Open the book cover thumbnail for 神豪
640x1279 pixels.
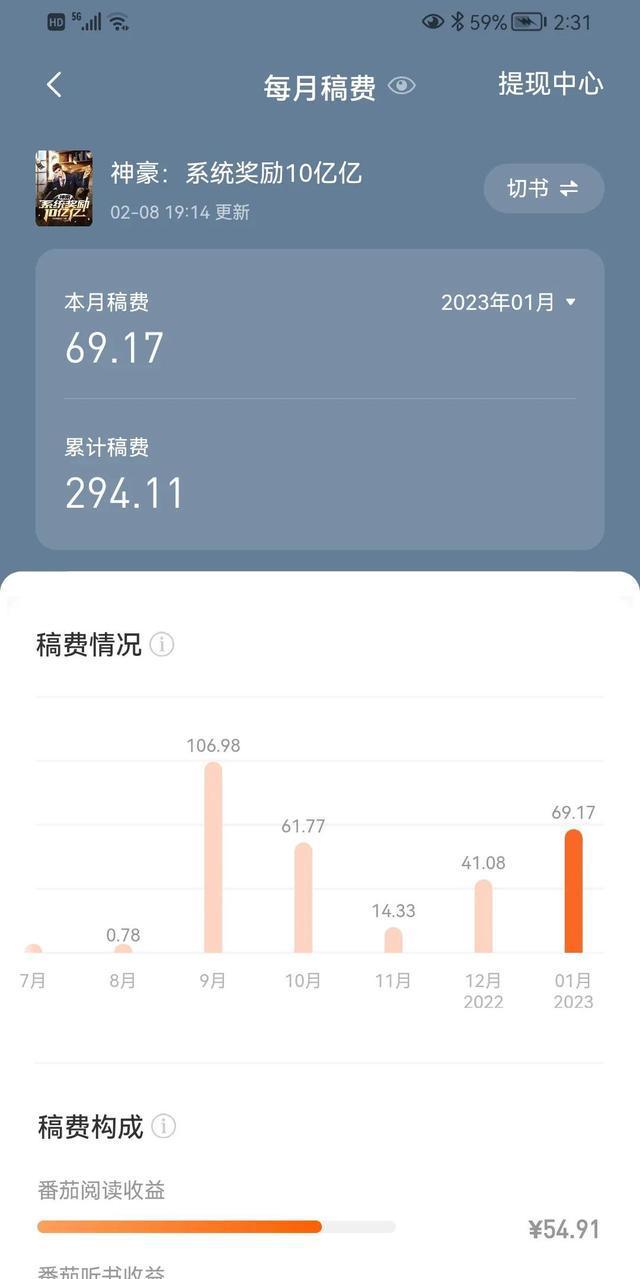[64, 188]
